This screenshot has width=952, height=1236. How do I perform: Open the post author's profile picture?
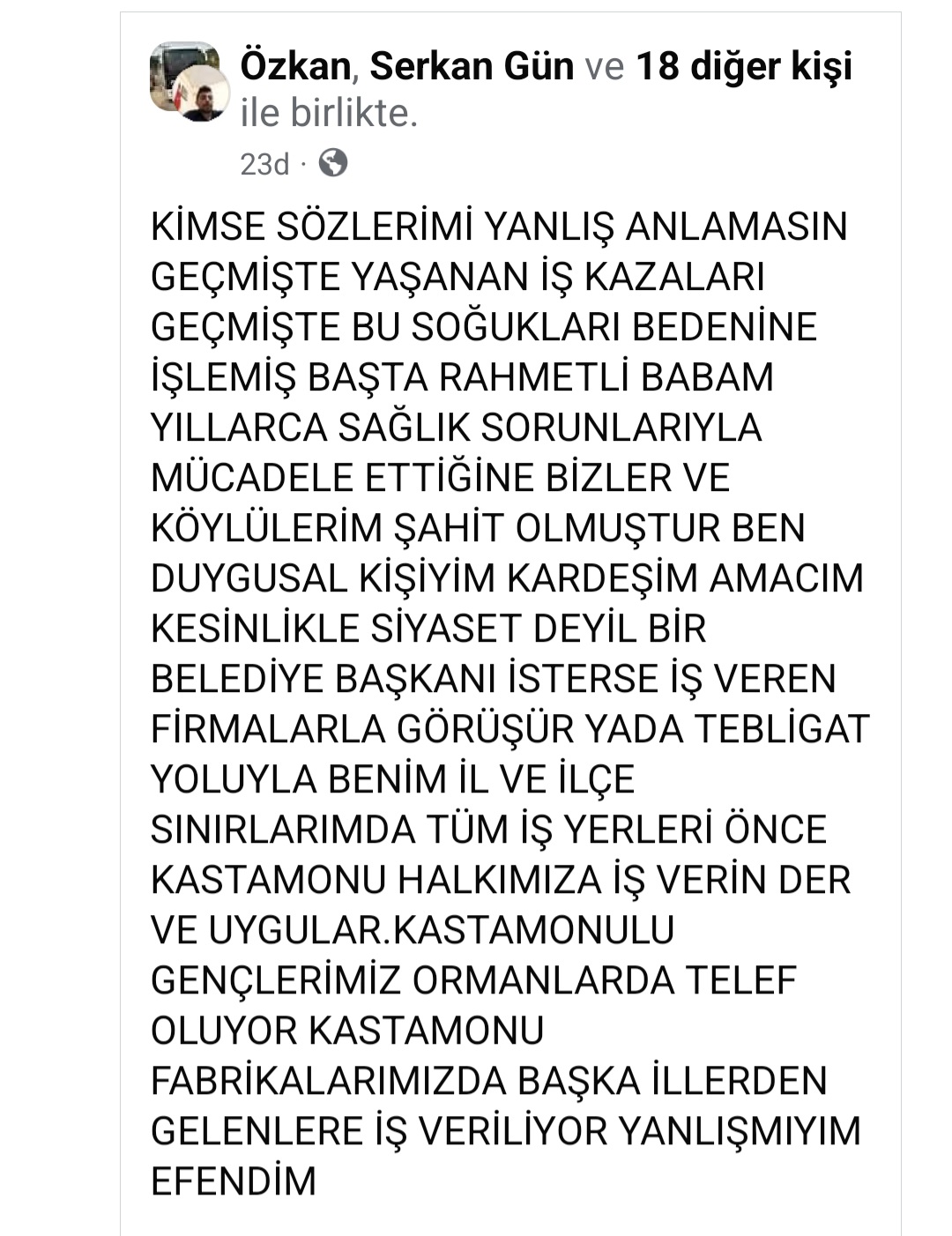click(x=189, y=82)
